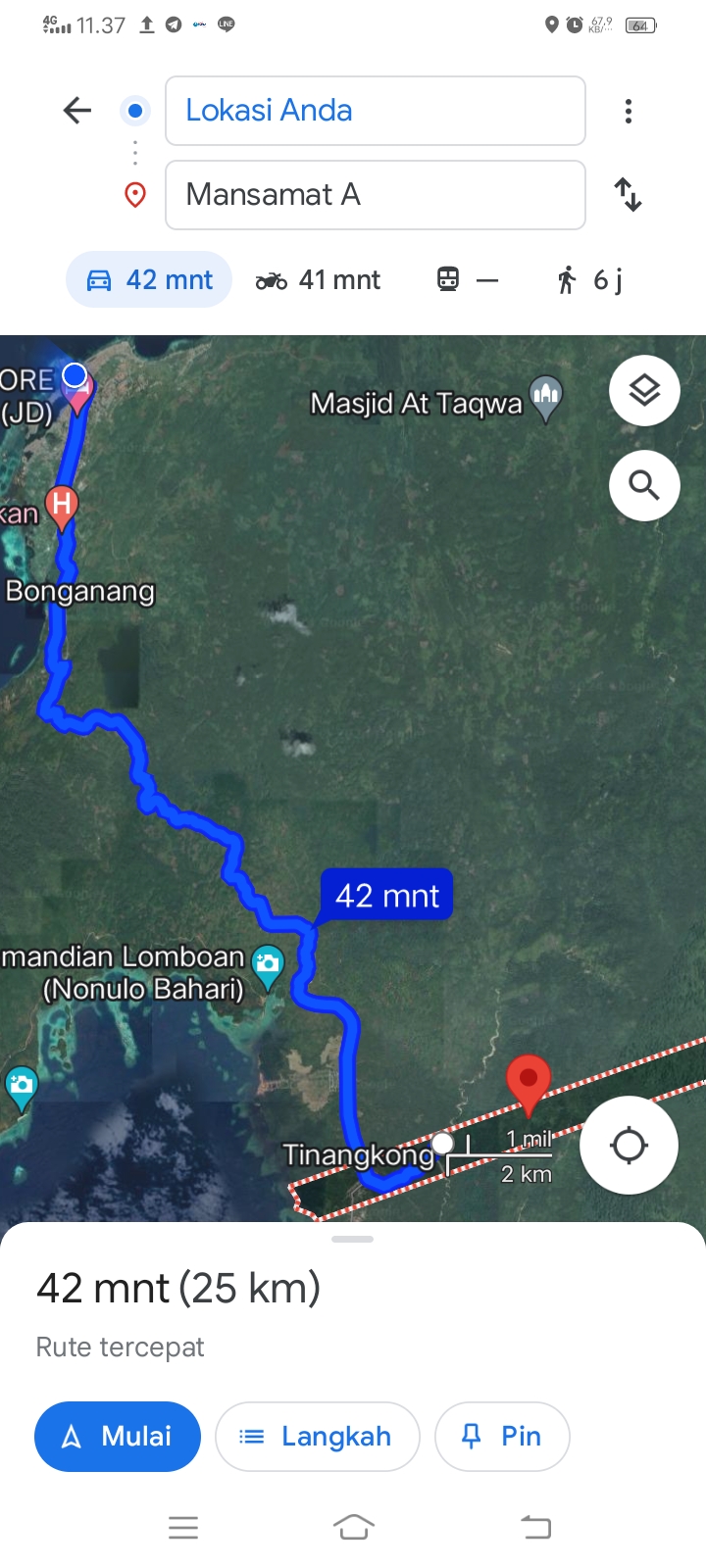
Task: Open system recent apps menu
Action: tap(183, 1527)
